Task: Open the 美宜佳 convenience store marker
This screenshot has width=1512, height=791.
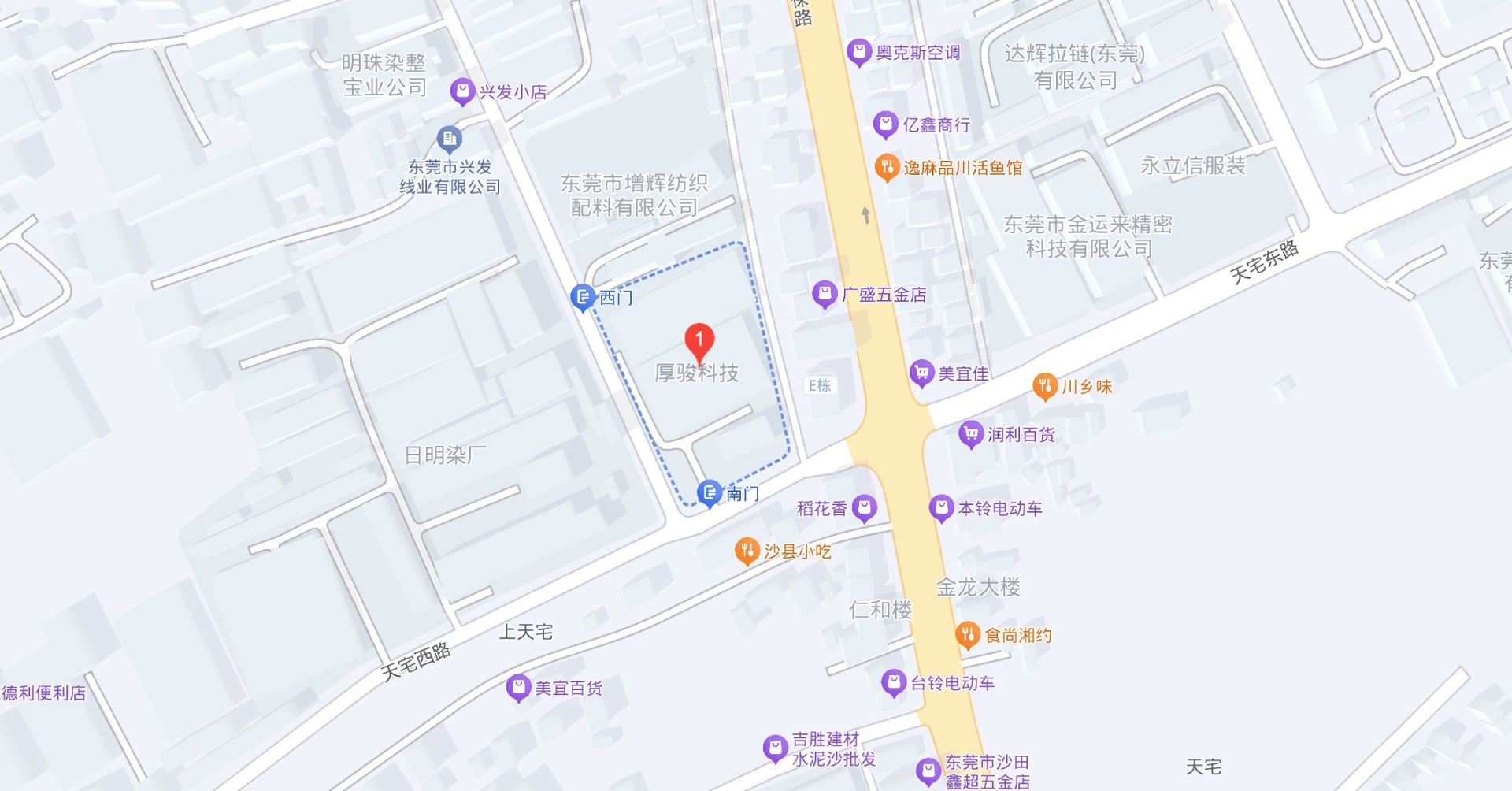Action: coord(921,373)
